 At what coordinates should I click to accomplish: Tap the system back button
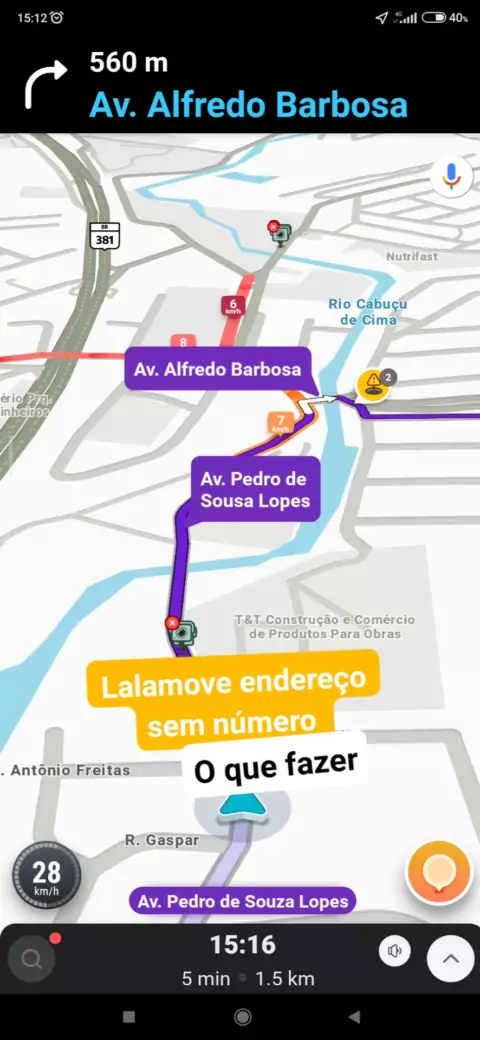355,1017
